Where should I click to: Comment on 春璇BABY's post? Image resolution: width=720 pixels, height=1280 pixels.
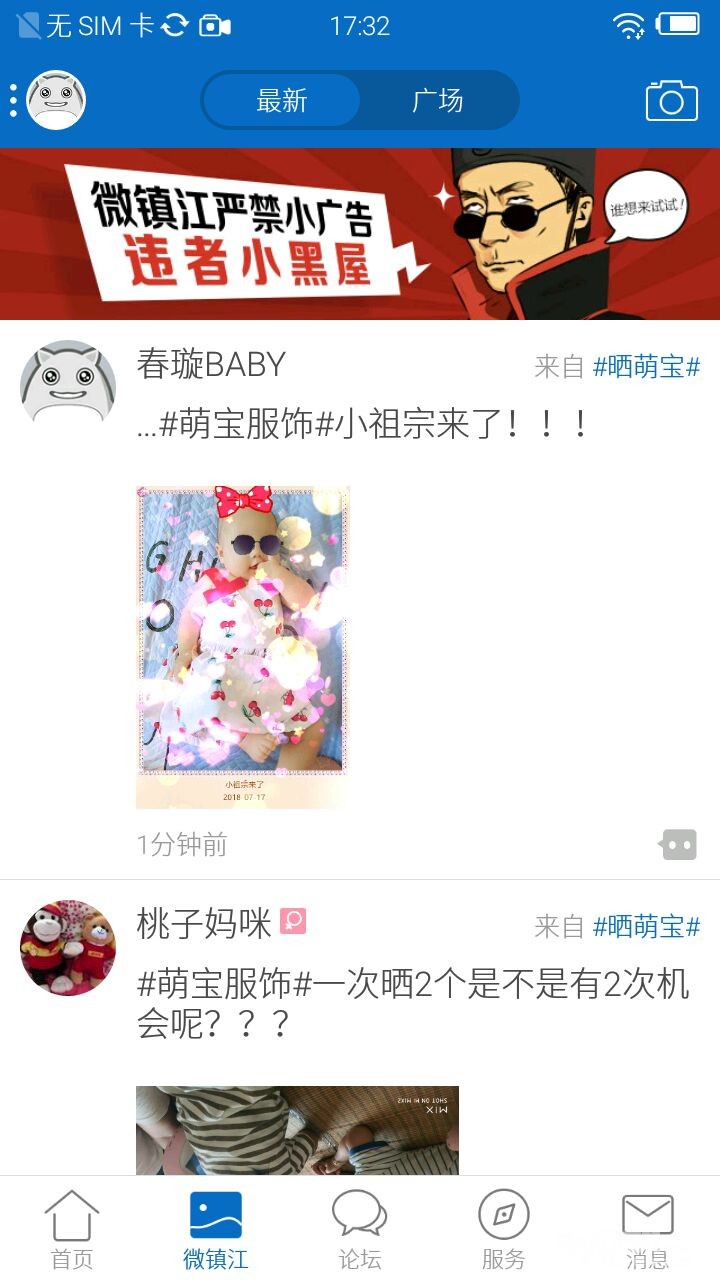tap(678, 845)
